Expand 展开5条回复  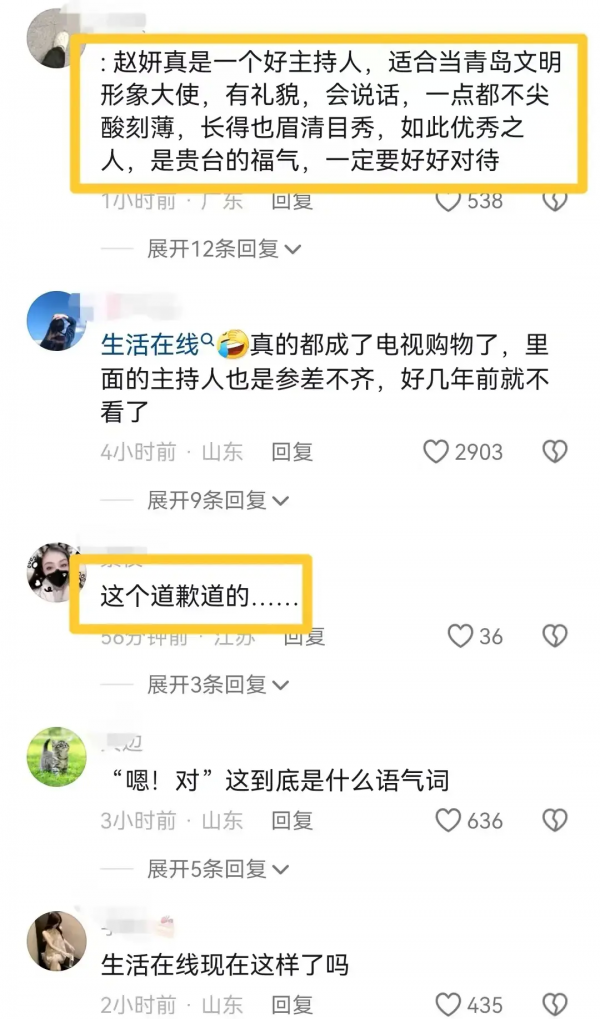tap(217, 868)
